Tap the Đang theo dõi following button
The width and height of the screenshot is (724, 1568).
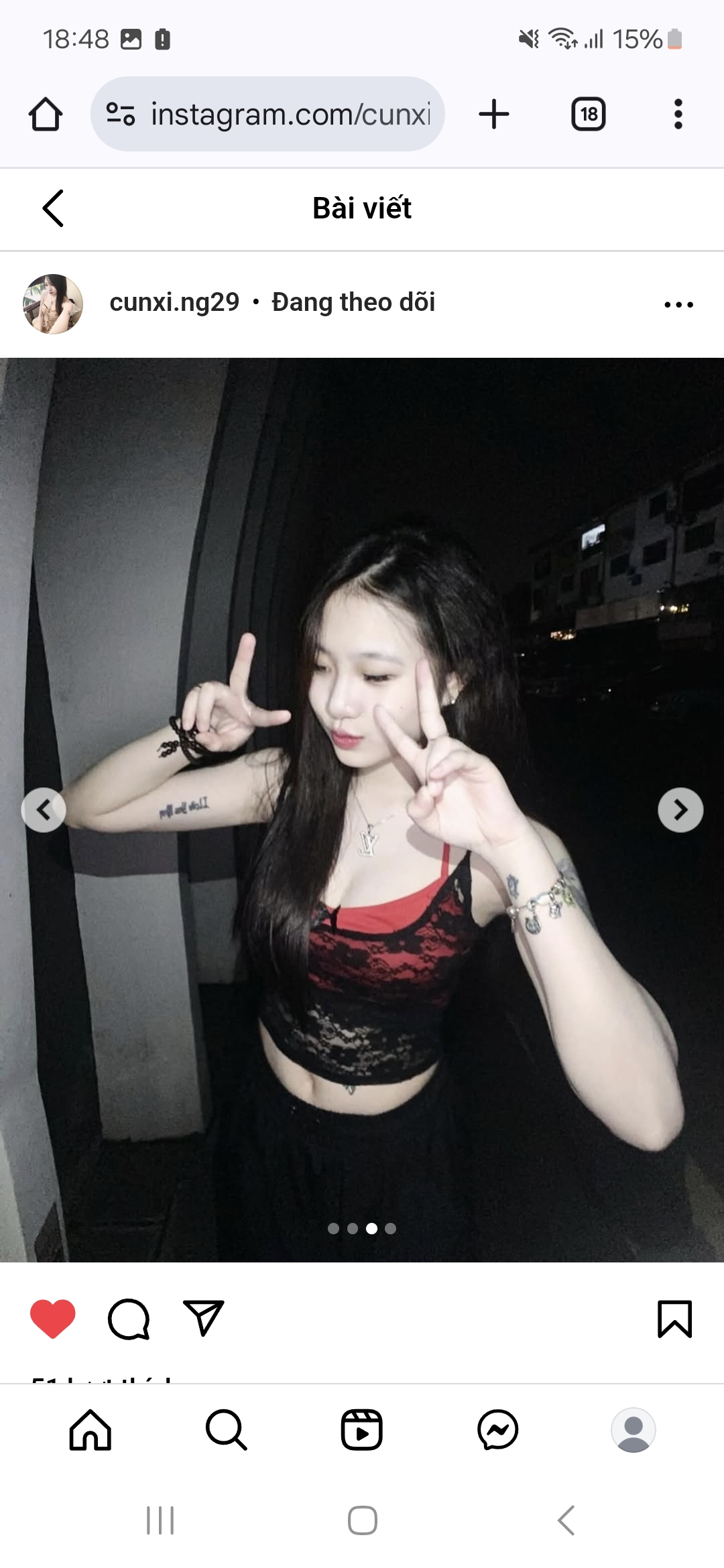click(353, 302)
